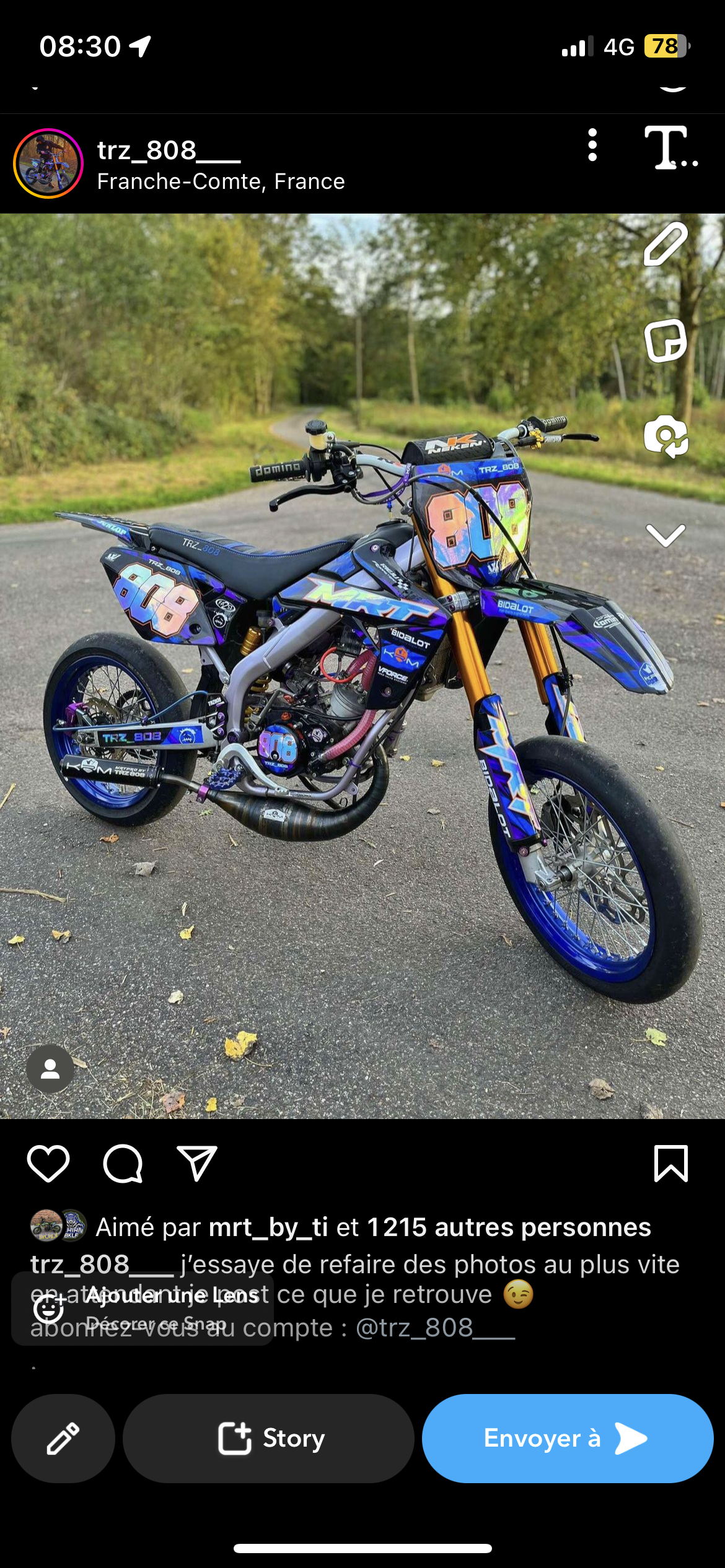
Task: Tap the camera with arrows icon
Action: tap(666, 437)
